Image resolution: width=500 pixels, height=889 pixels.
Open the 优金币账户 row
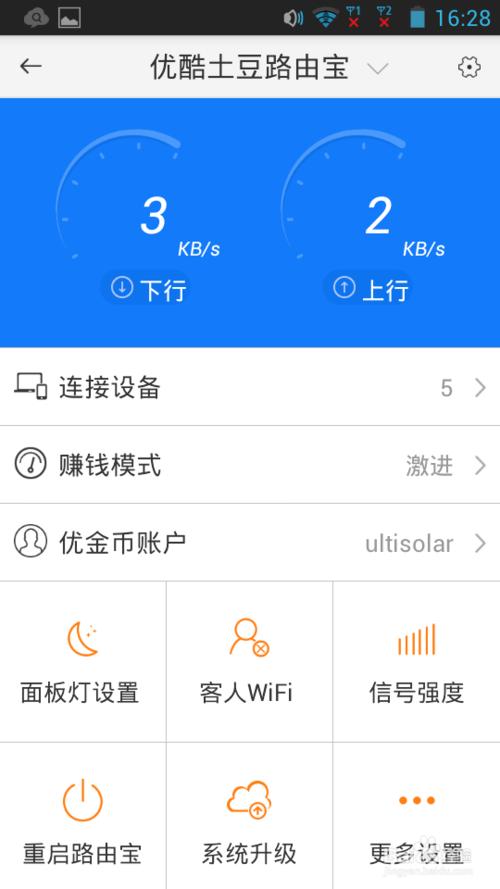(x=250, y=543)
